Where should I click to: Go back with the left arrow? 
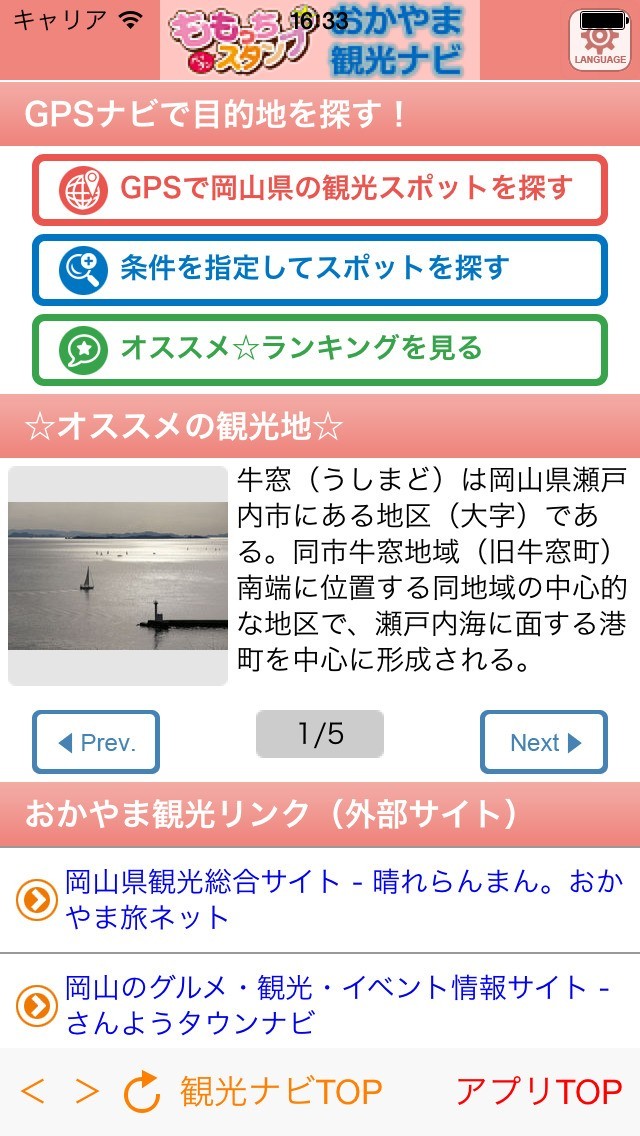point(33,1091)
